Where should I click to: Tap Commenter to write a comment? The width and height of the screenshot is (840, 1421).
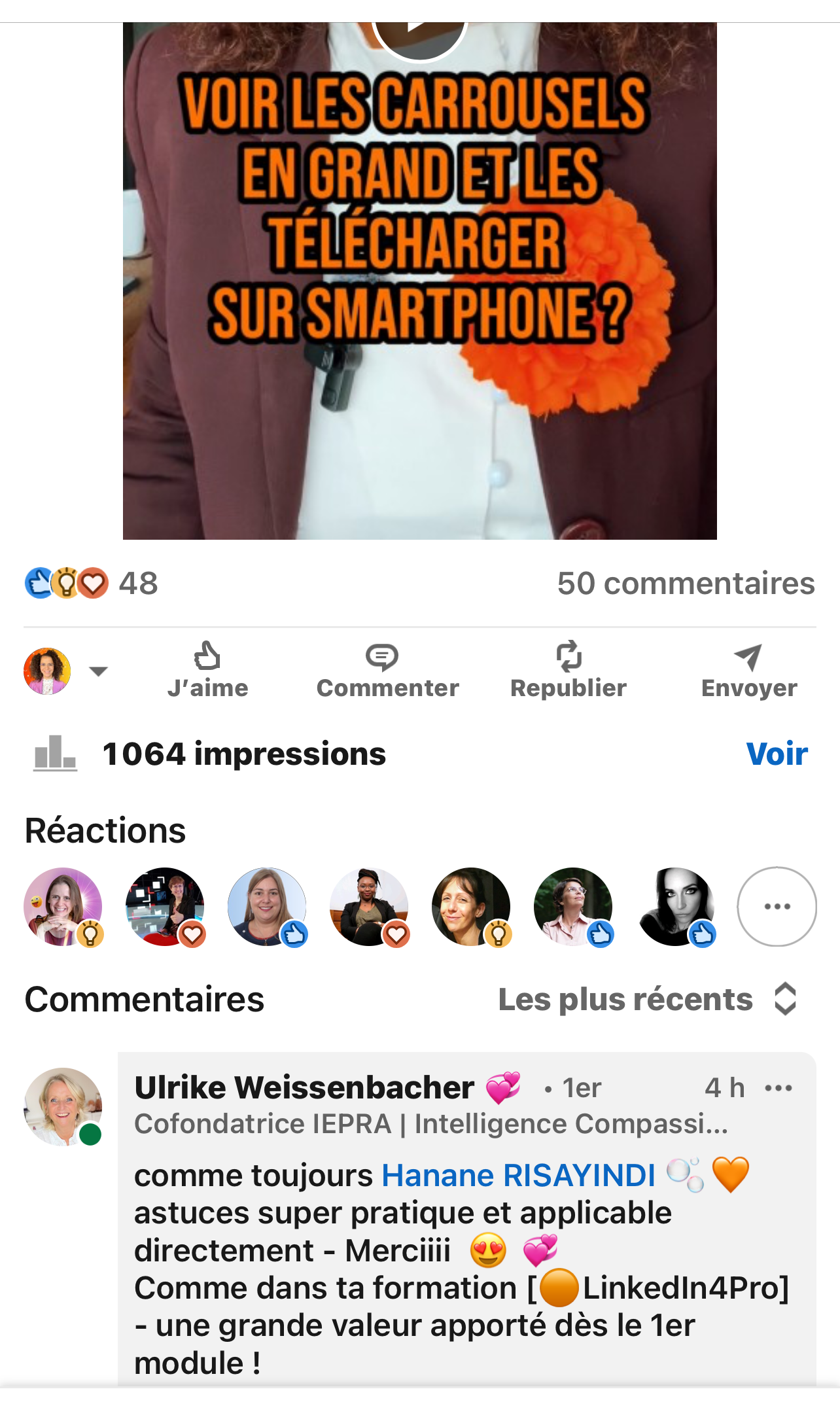point(387,671)
